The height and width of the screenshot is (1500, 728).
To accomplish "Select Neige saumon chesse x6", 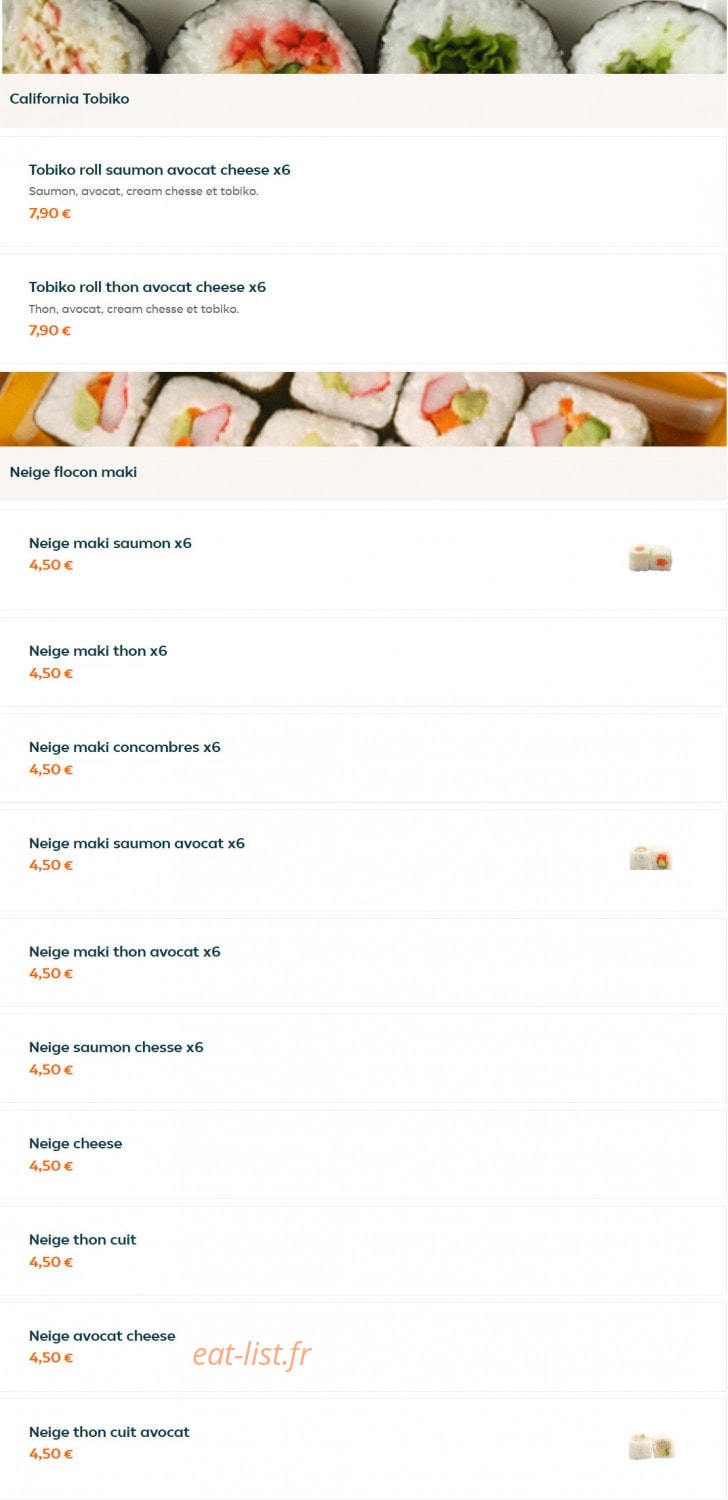I will pos(363,1058).
